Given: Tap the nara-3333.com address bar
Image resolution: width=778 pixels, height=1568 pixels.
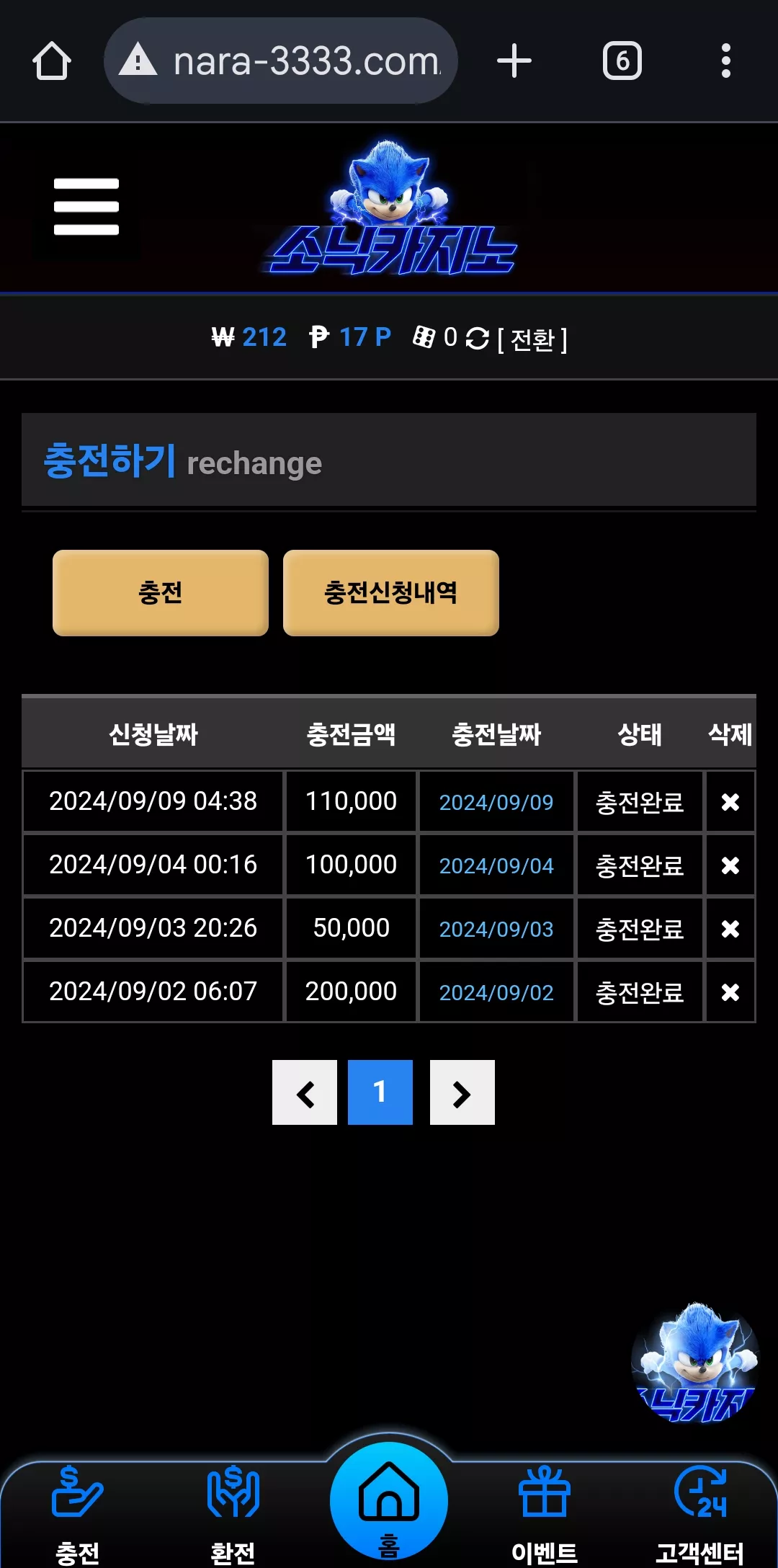Looking at the screenshot, I should coord(281,61).
